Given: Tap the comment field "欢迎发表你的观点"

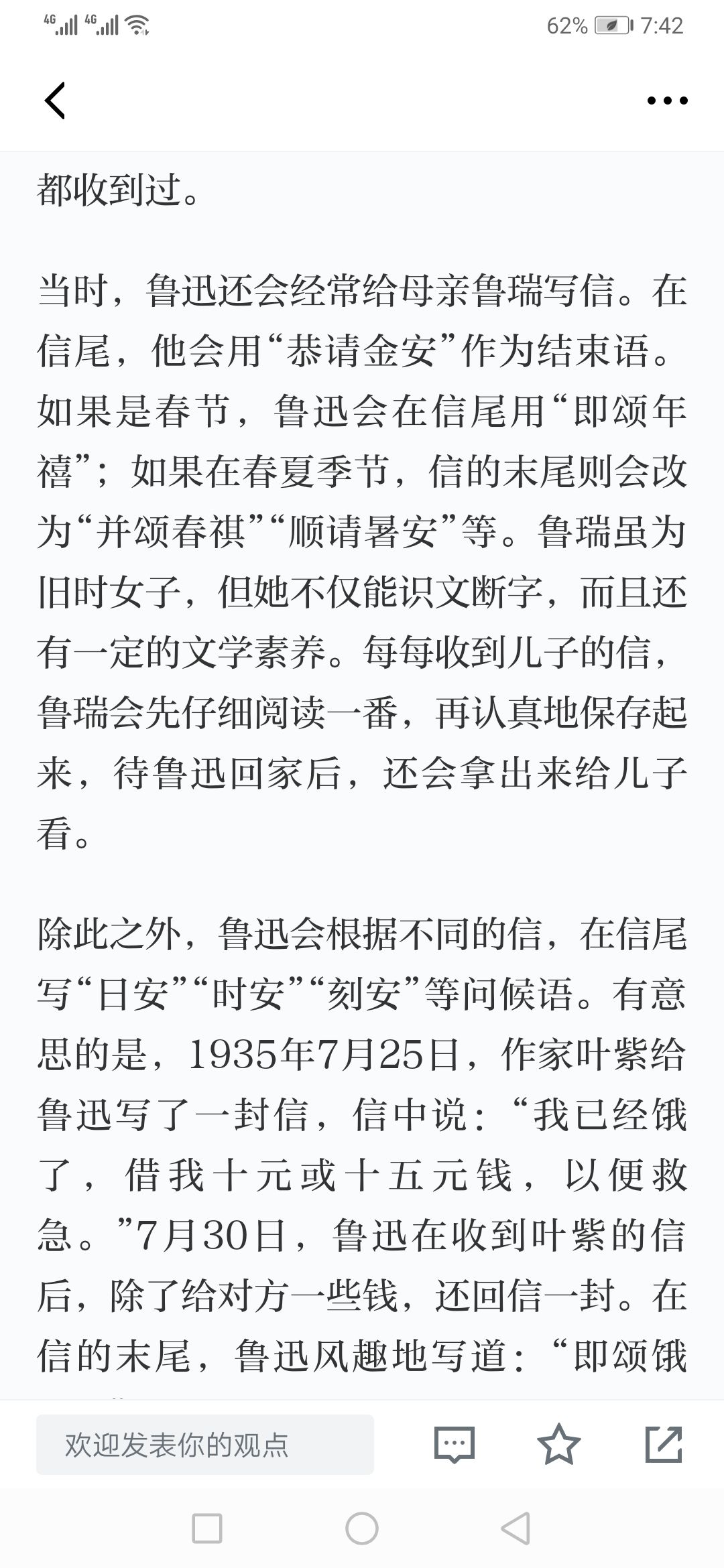Looking at the screenshot, I should 205,1445.
